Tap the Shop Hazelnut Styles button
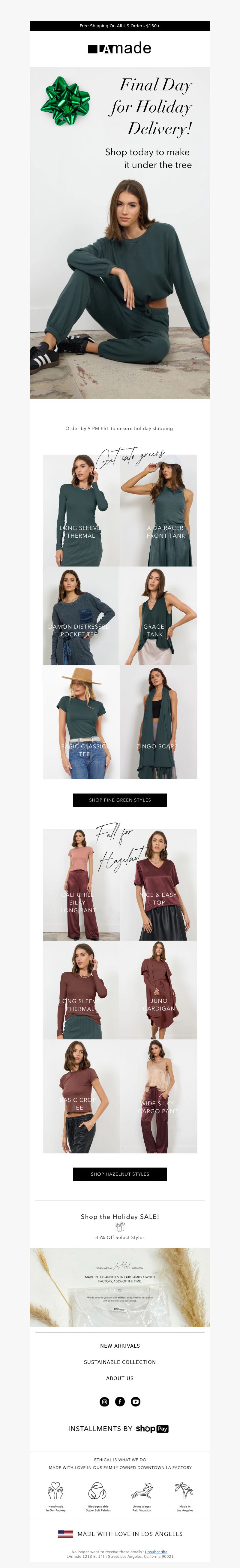This screenshot has height=1568, width=240. [120, 1174]
